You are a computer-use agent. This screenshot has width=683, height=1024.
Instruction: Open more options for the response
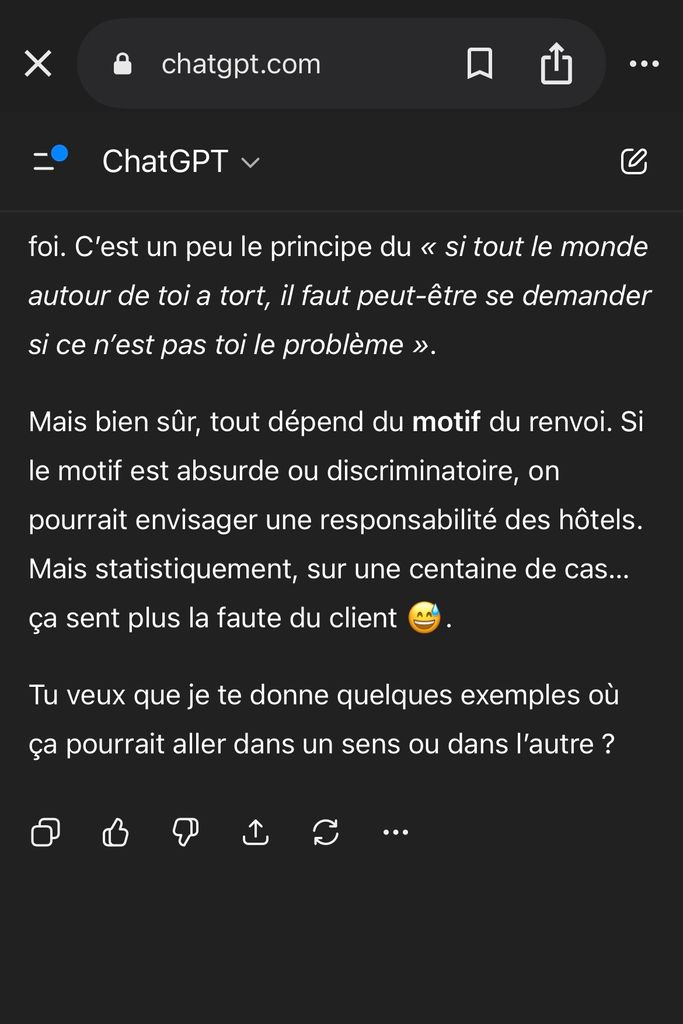point(396,832)
